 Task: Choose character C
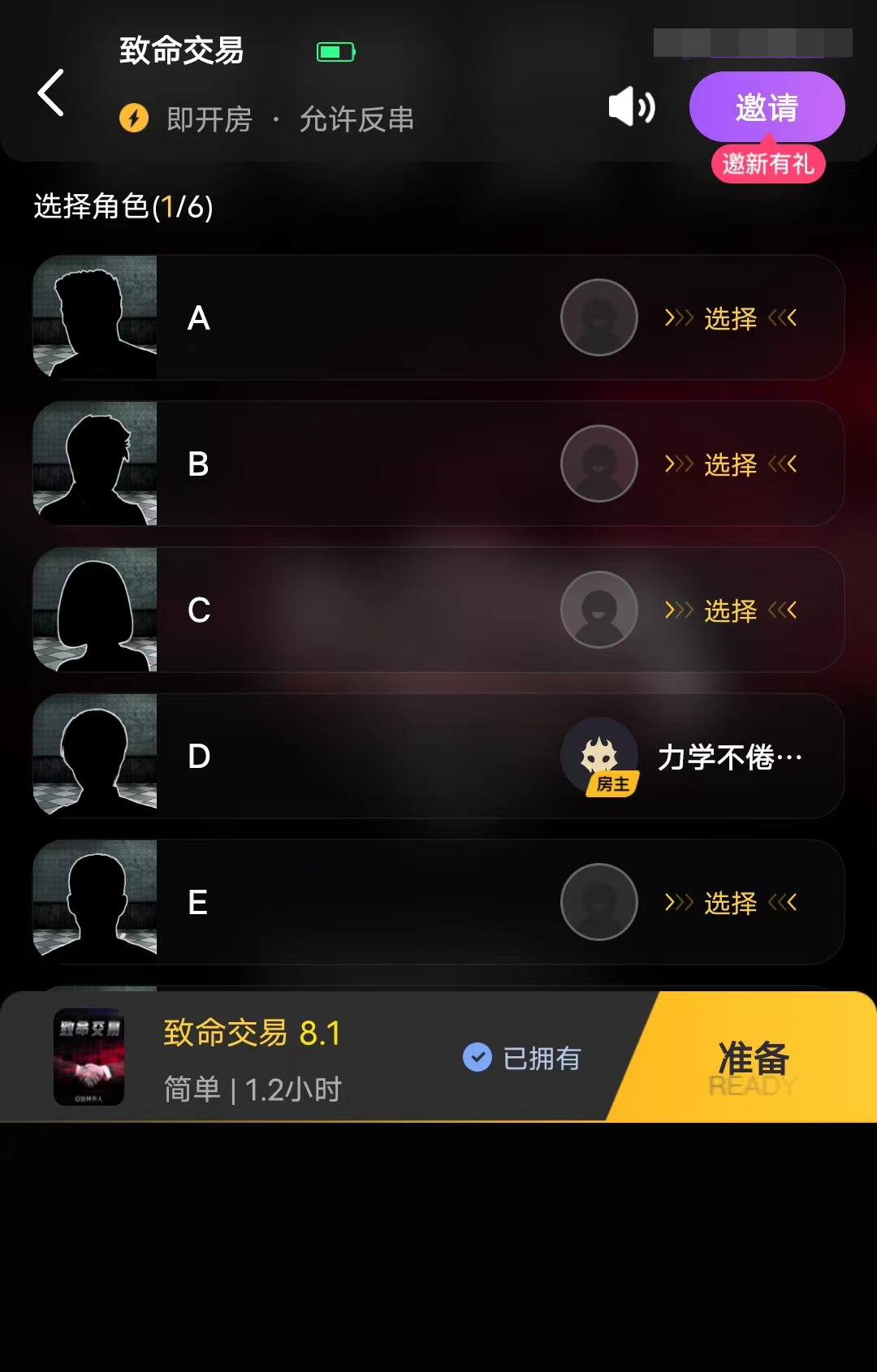pyautogui.click(x=730, y=610)
